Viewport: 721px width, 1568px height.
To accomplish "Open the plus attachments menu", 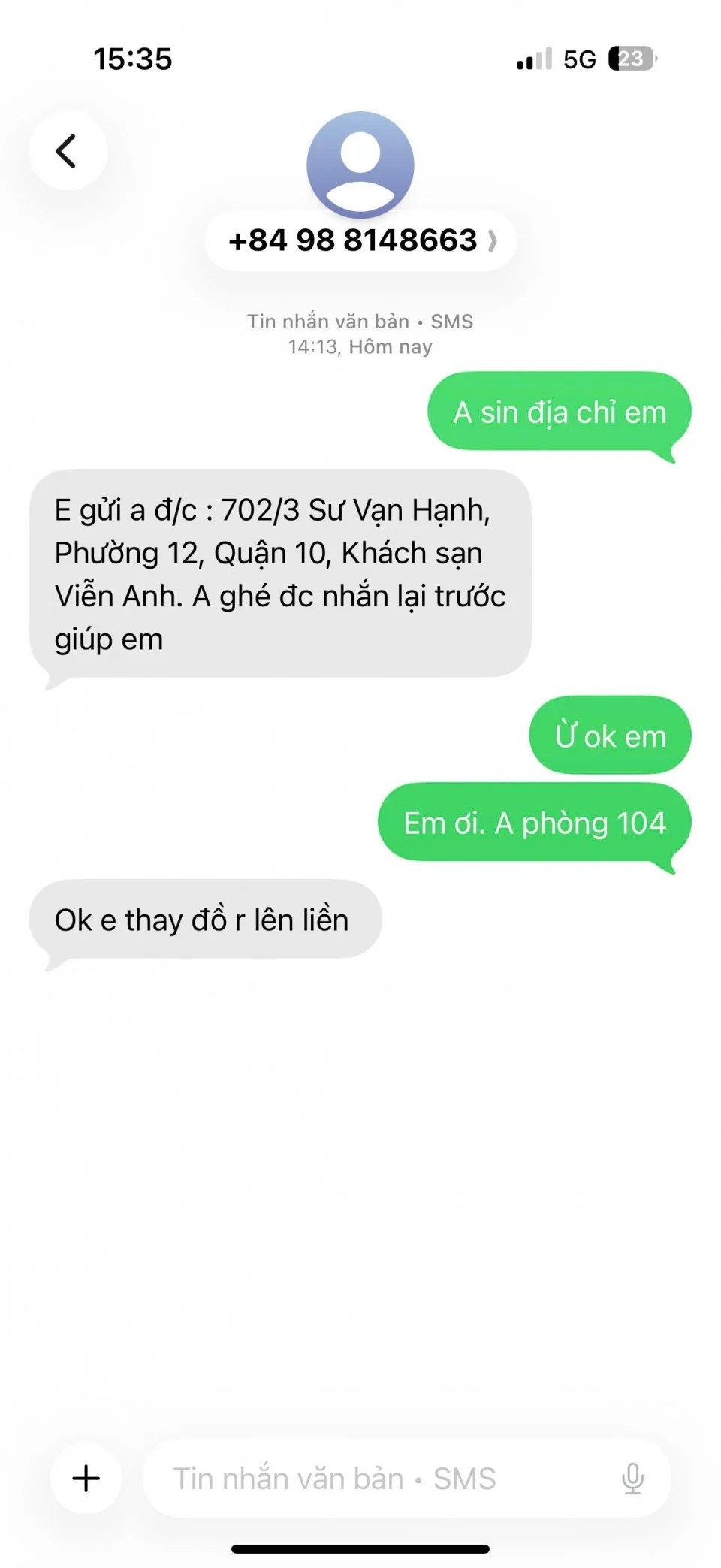I will point(86,1478).
